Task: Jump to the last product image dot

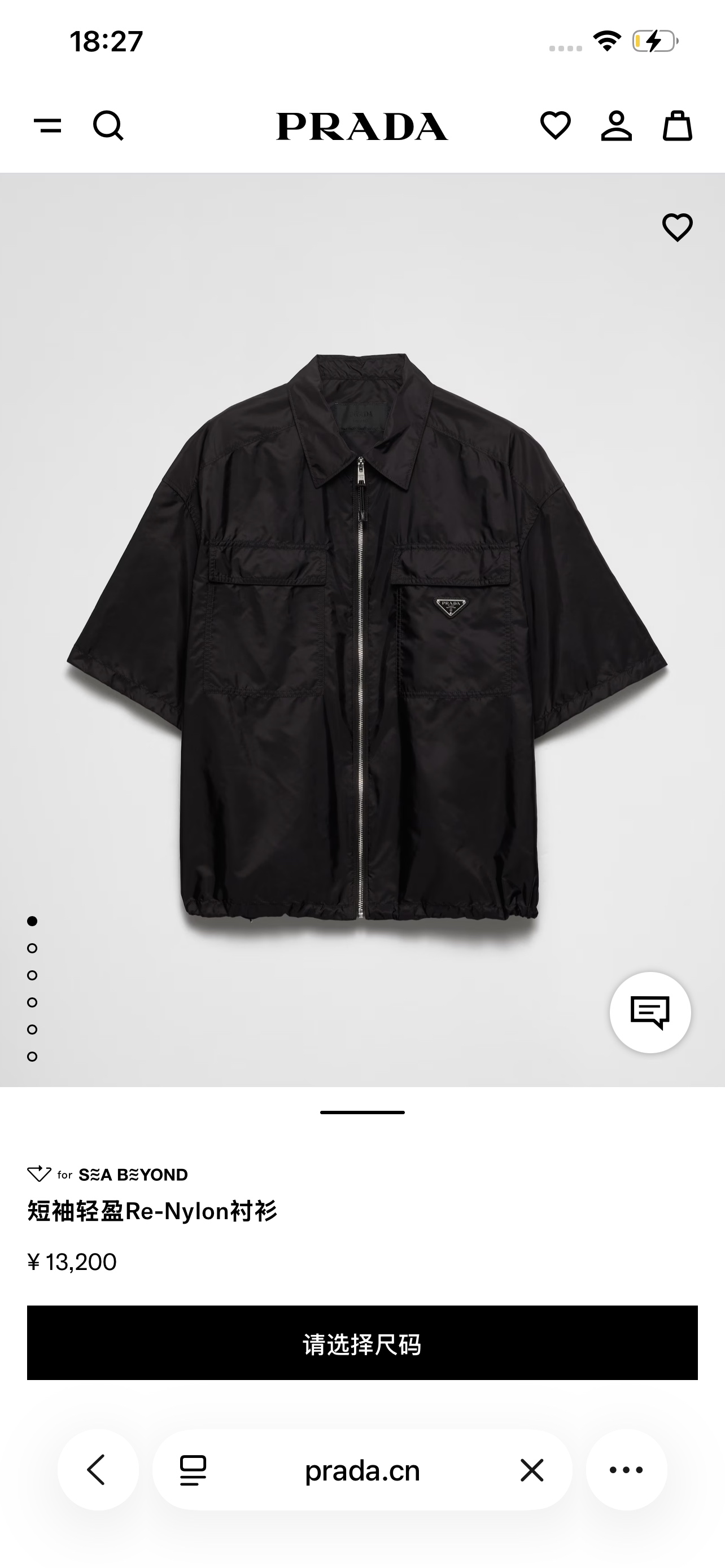Action: 32,1057
